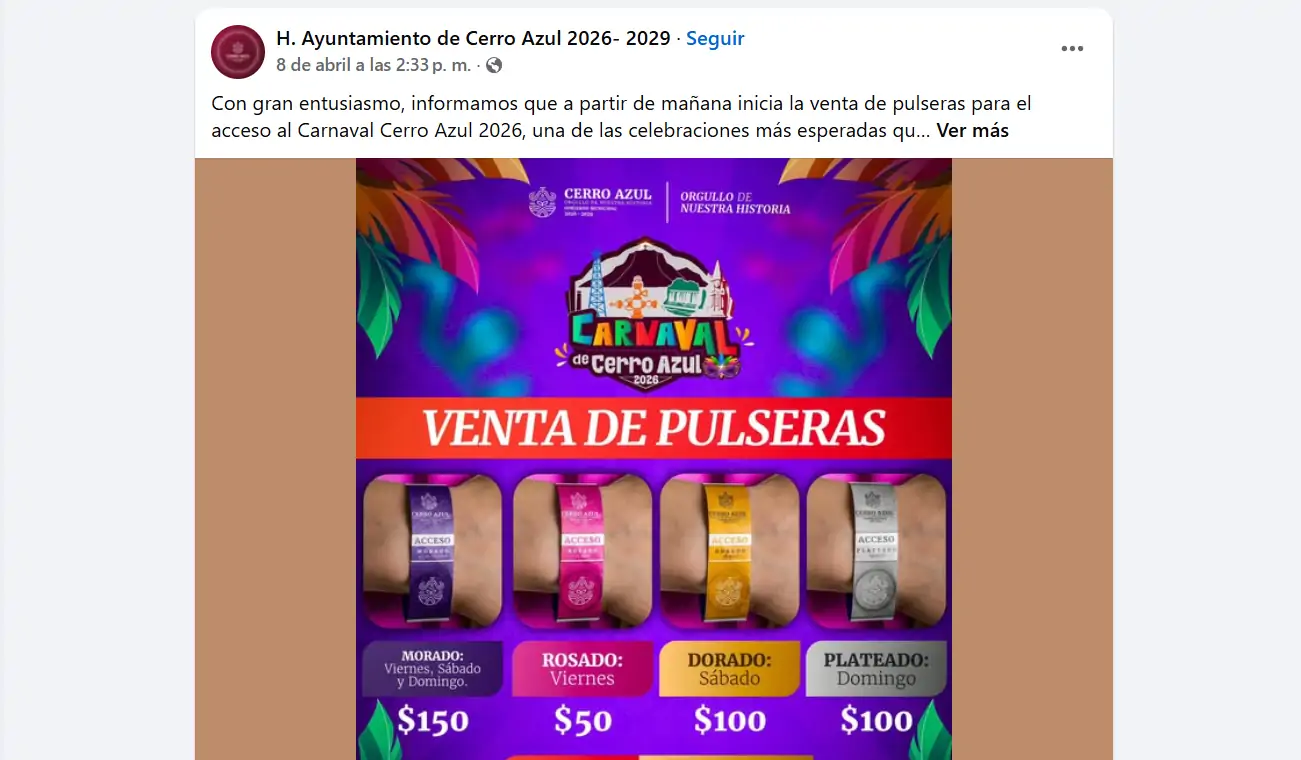Open the post's three-dot options menu

[1072, 49]
